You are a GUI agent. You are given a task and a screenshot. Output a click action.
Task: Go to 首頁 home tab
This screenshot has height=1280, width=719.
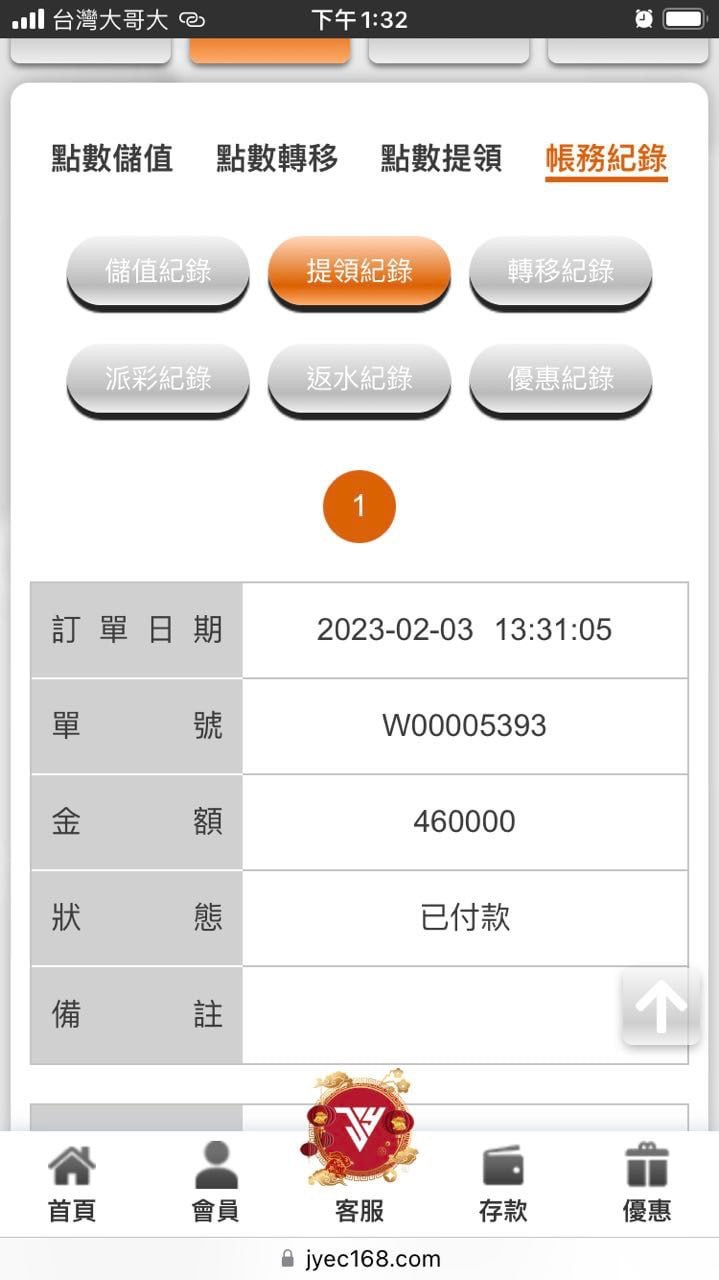click(72, 1185)
